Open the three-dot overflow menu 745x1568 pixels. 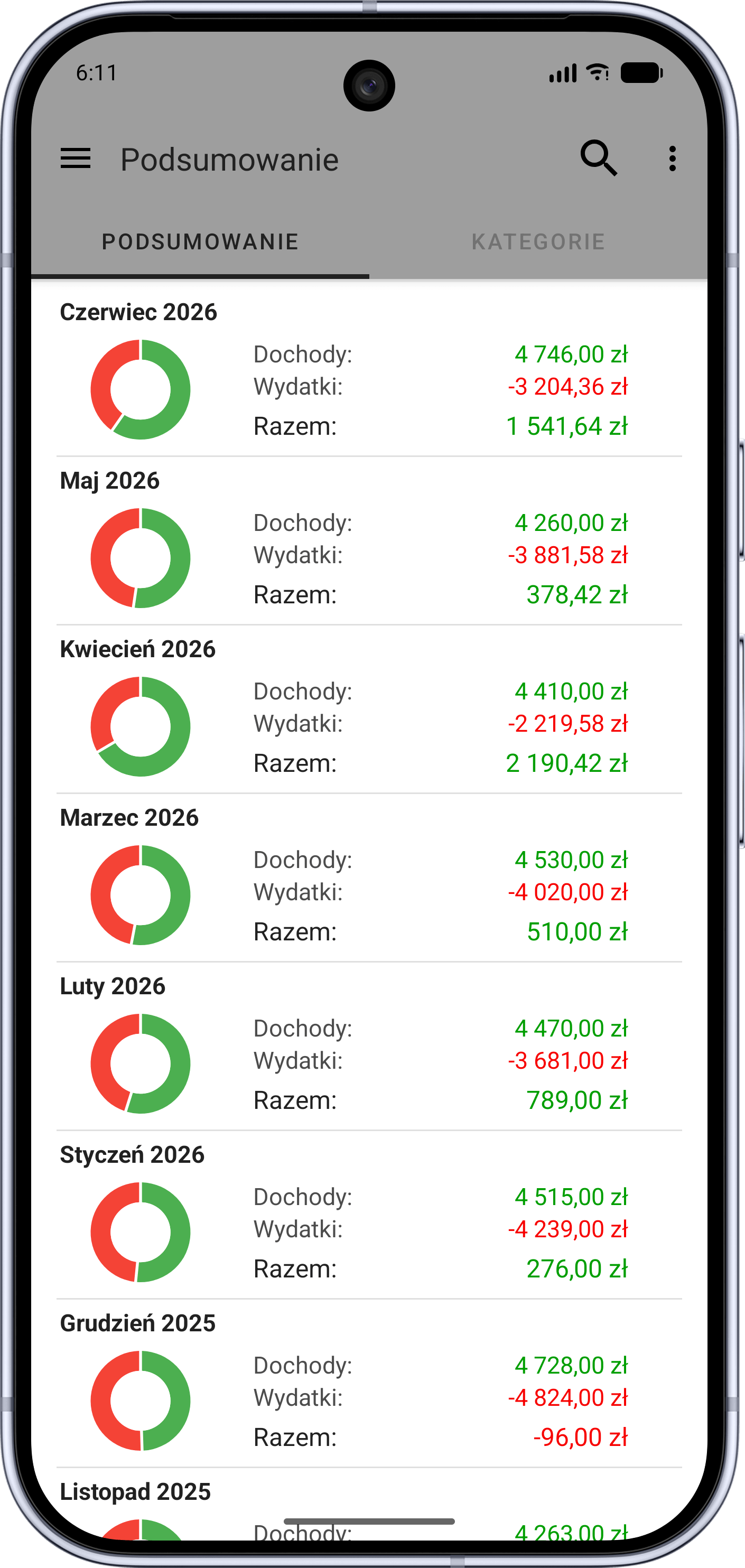coord(672,159)
